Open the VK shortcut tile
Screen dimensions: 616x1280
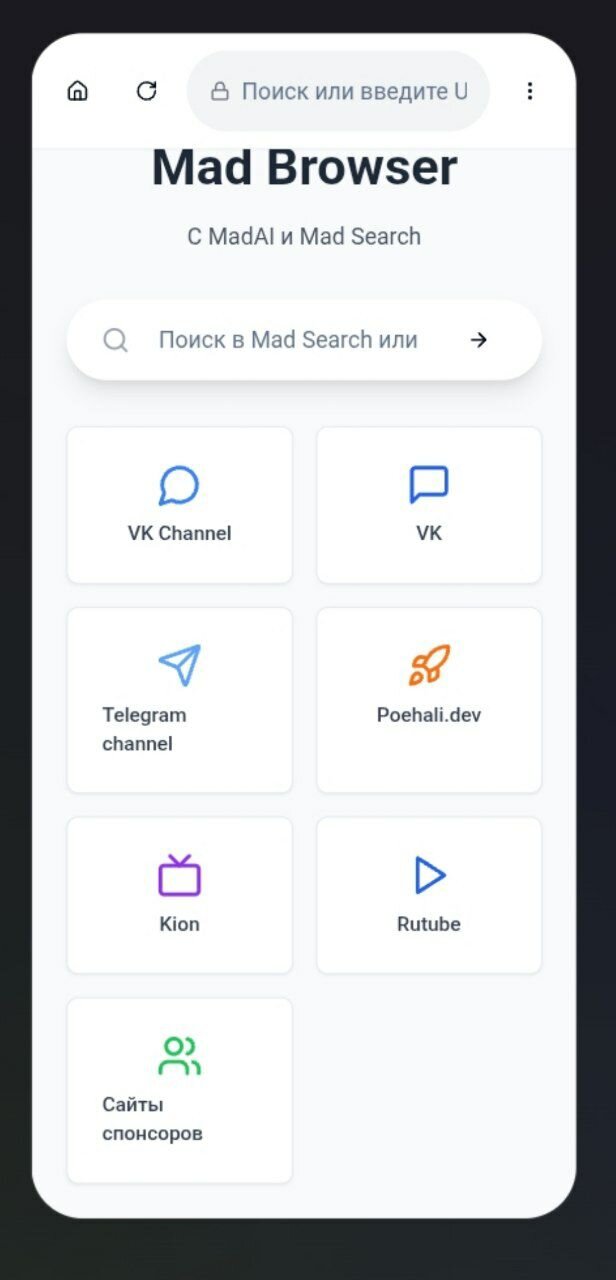pos(429,505)
